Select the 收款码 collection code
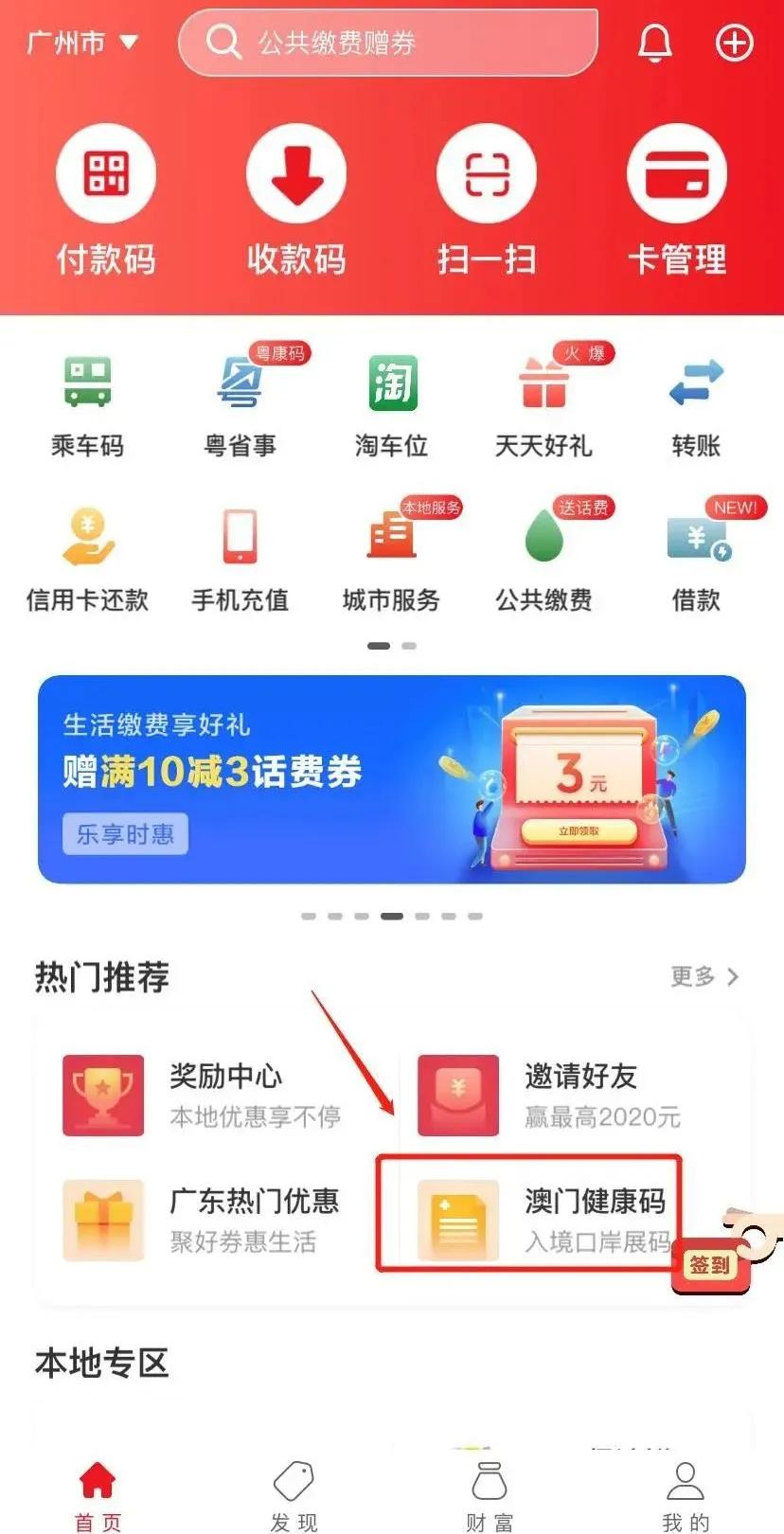The height and width of the screenshot is (1534, 784). (x=296, y=199)
